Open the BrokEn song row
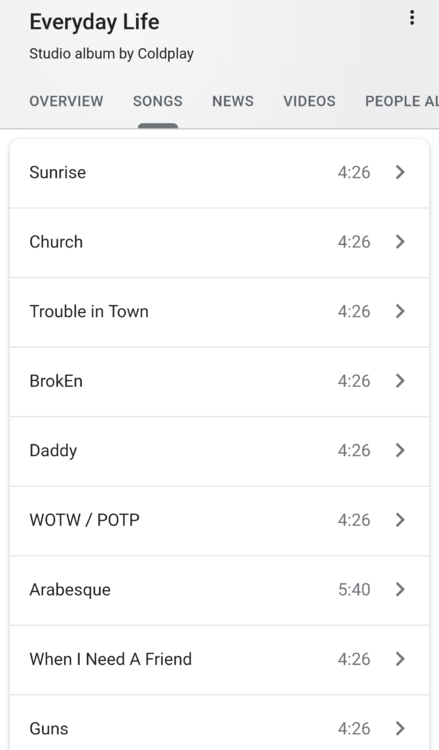Image resolution: width=439 pixels, height=750 pixels. (220, 382)
